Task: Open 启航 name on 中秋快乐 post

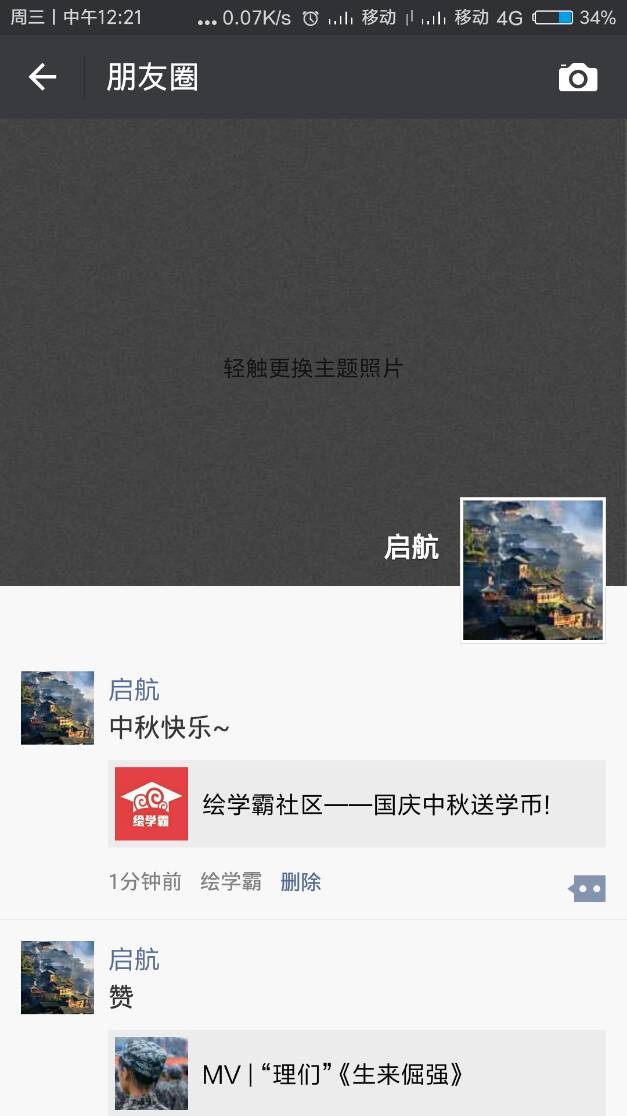Action: point(134,690)
